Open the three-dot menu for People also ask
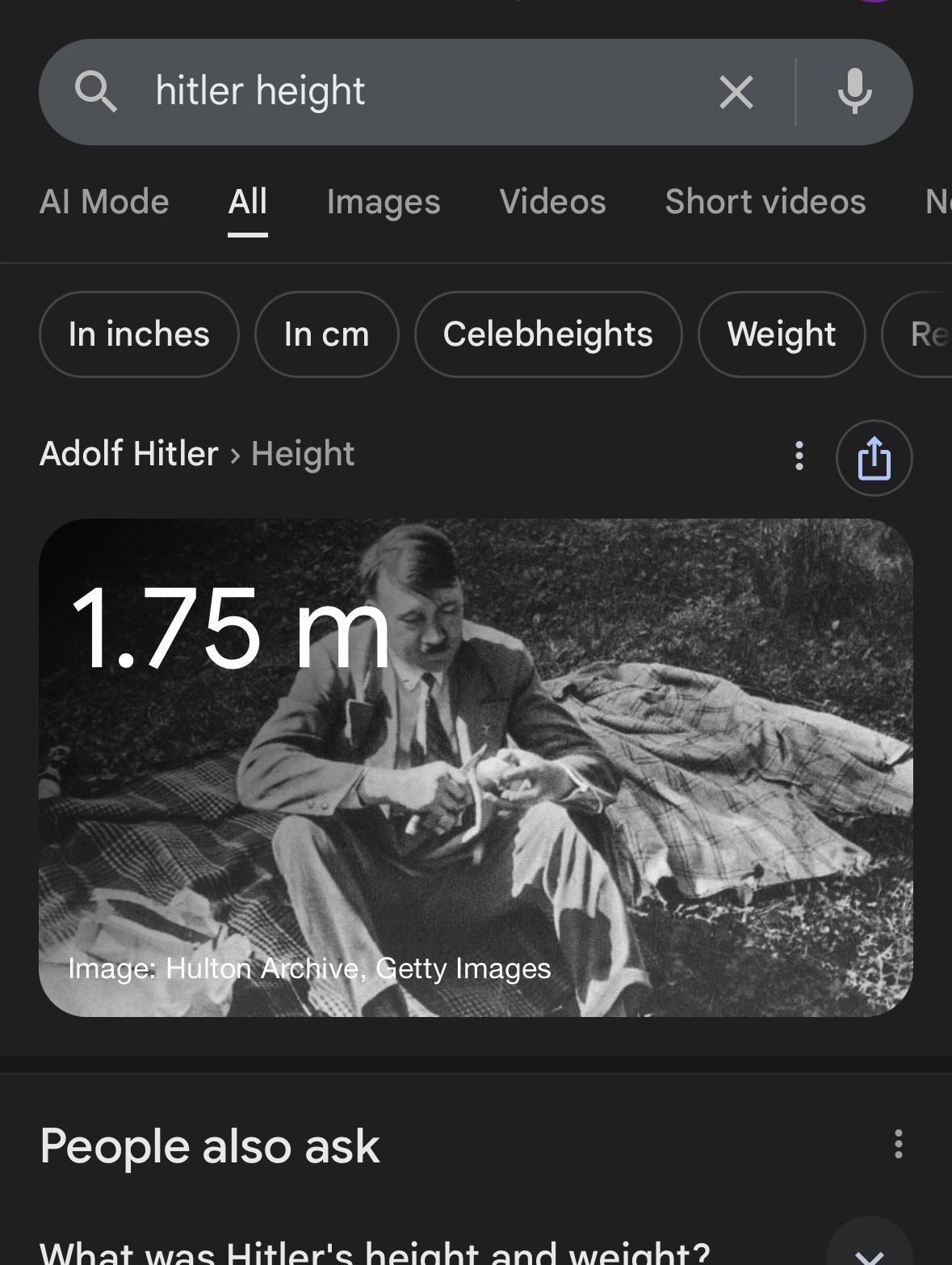 897,1145
